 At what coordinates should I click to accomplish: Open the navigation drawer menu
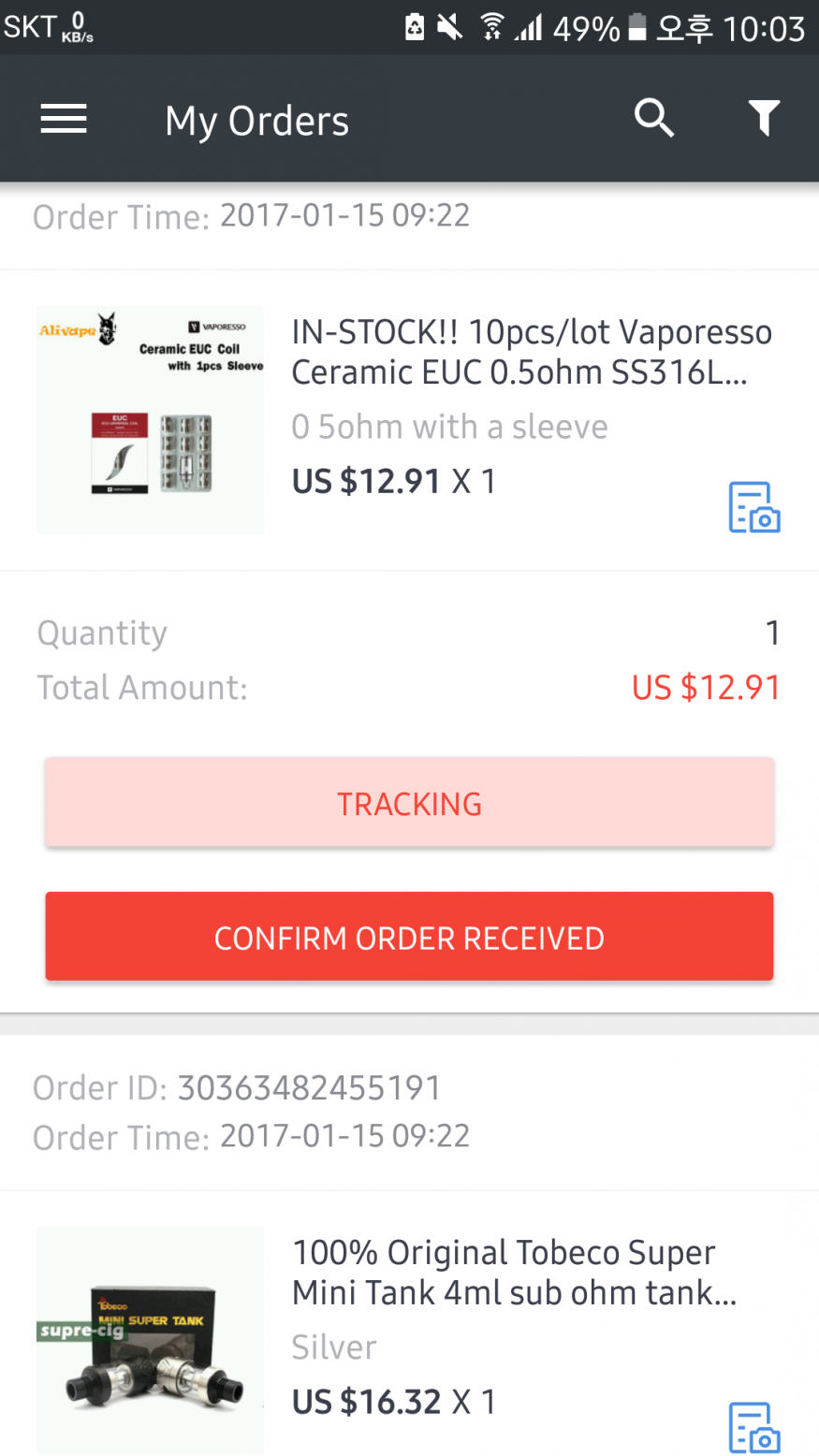click(64, 119)
